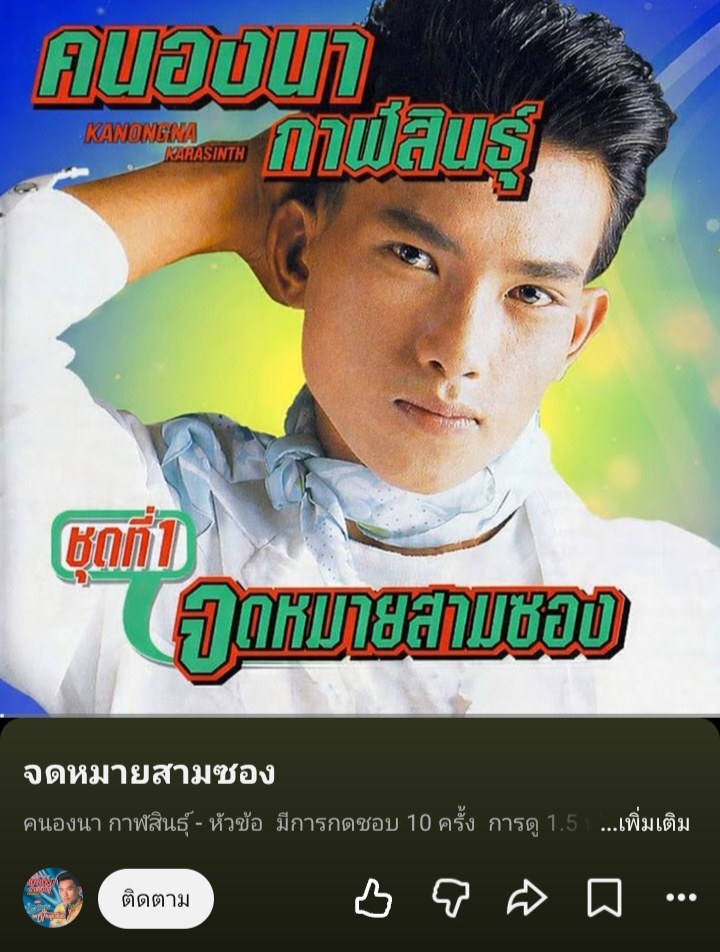720x952 pixels.
Task: Open the channel avatar
Action: coord(53,897)
